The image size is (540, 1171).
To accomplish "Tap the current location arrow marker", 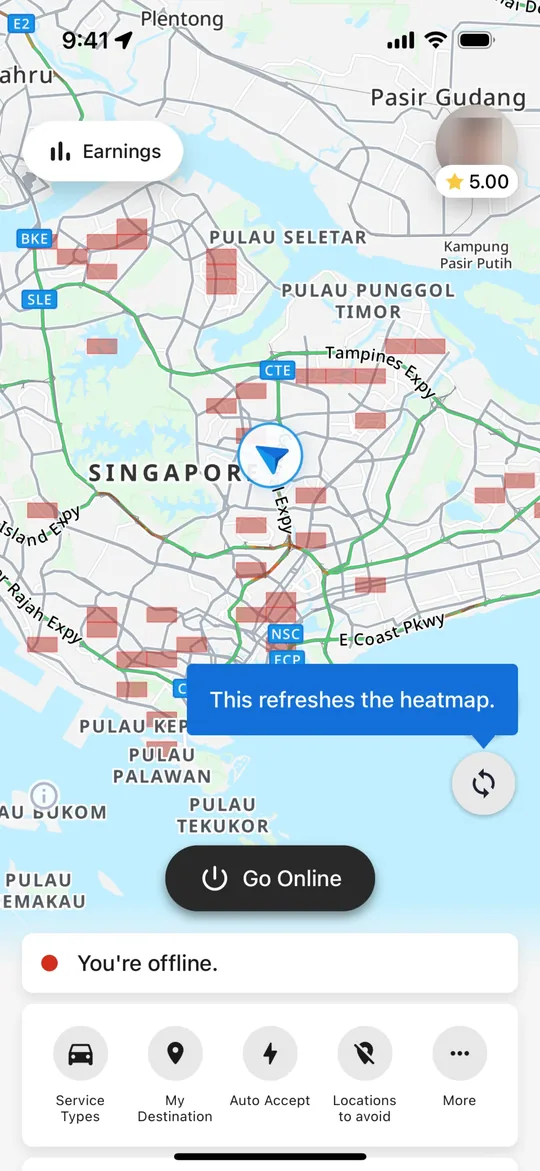I will [270, 456].
